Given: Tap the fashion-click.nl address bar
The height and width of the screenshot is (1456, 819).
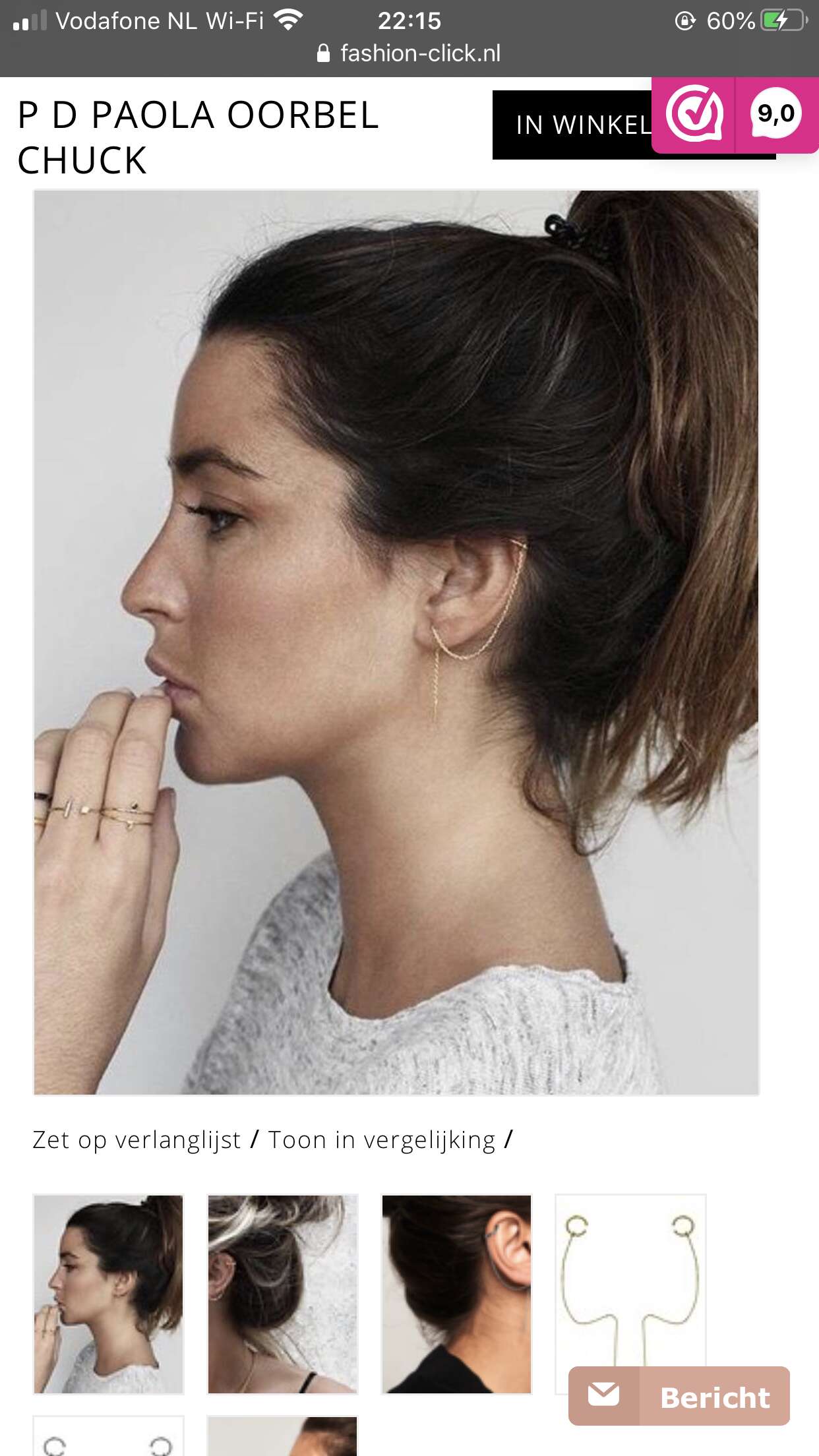Looking at the screenshot, I should 409,53.
